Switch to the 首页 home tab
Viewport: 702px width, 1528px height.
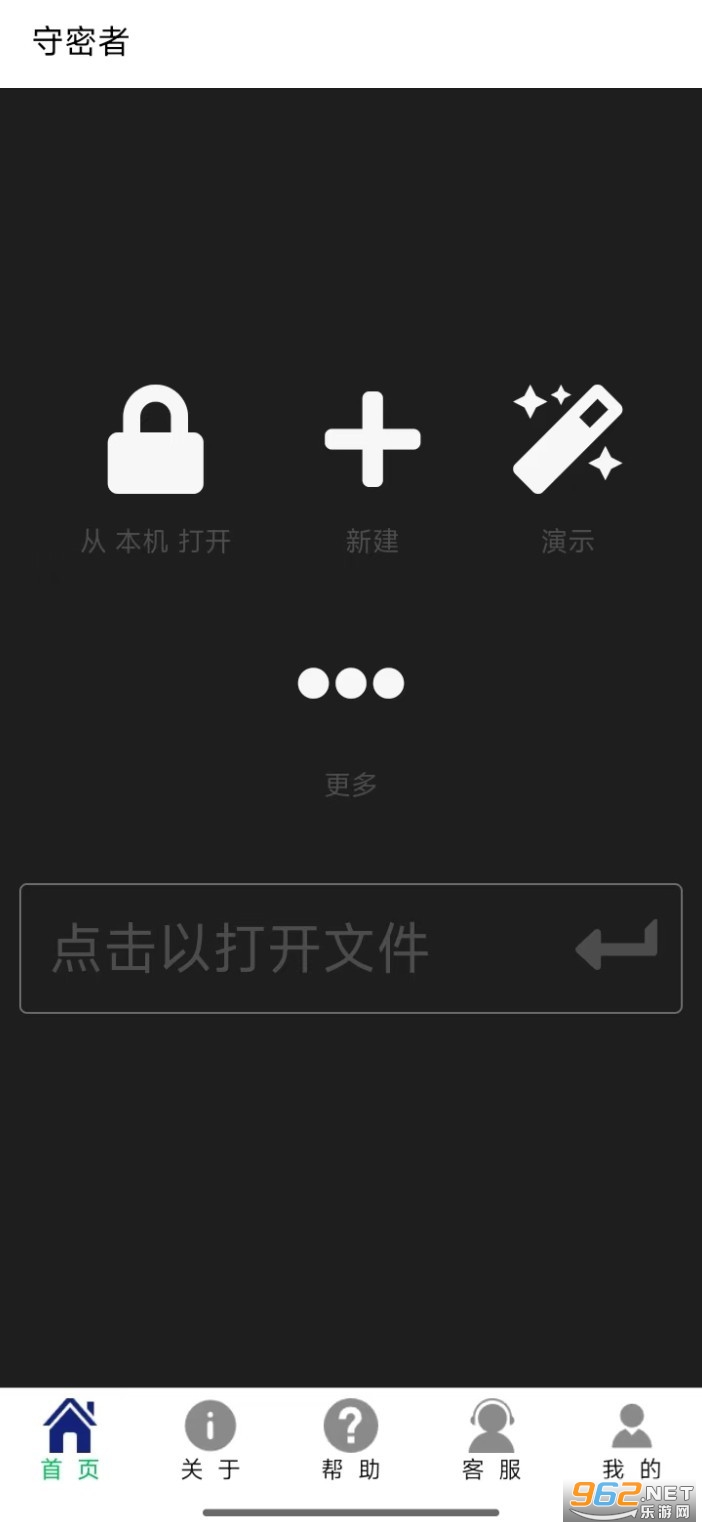70,1440
